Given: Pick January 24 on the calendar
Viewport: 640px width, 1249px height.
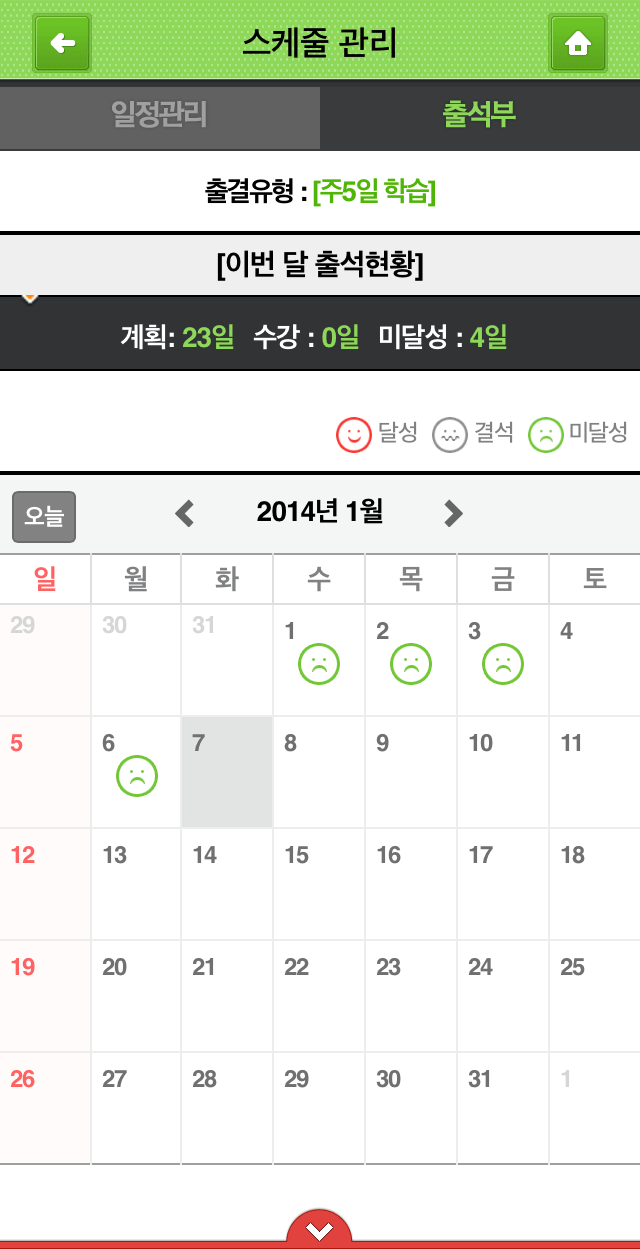Looking at the screenshot, I should pyautogui.click(x=502, y=996).
